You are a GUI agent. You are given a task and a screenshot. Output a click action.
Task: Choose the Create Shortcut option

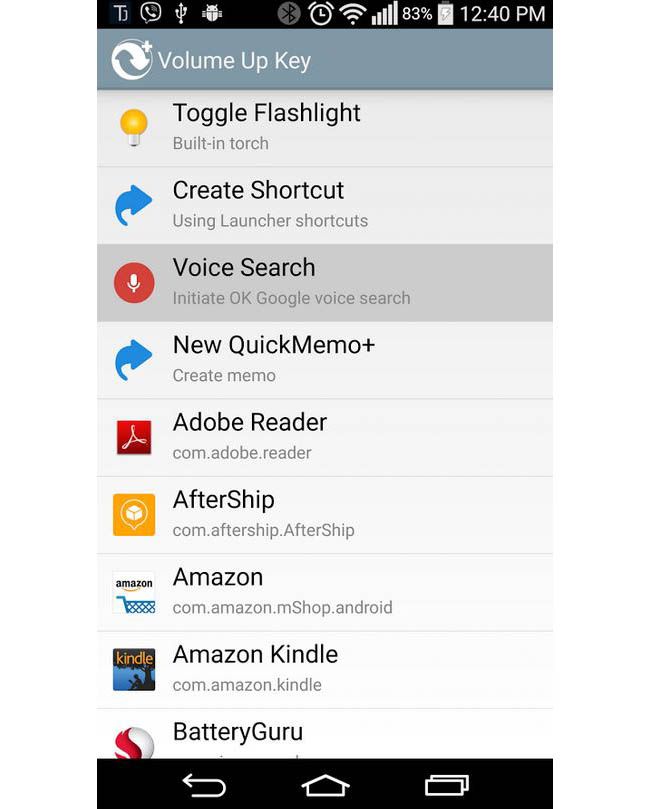tap(324, 205)
